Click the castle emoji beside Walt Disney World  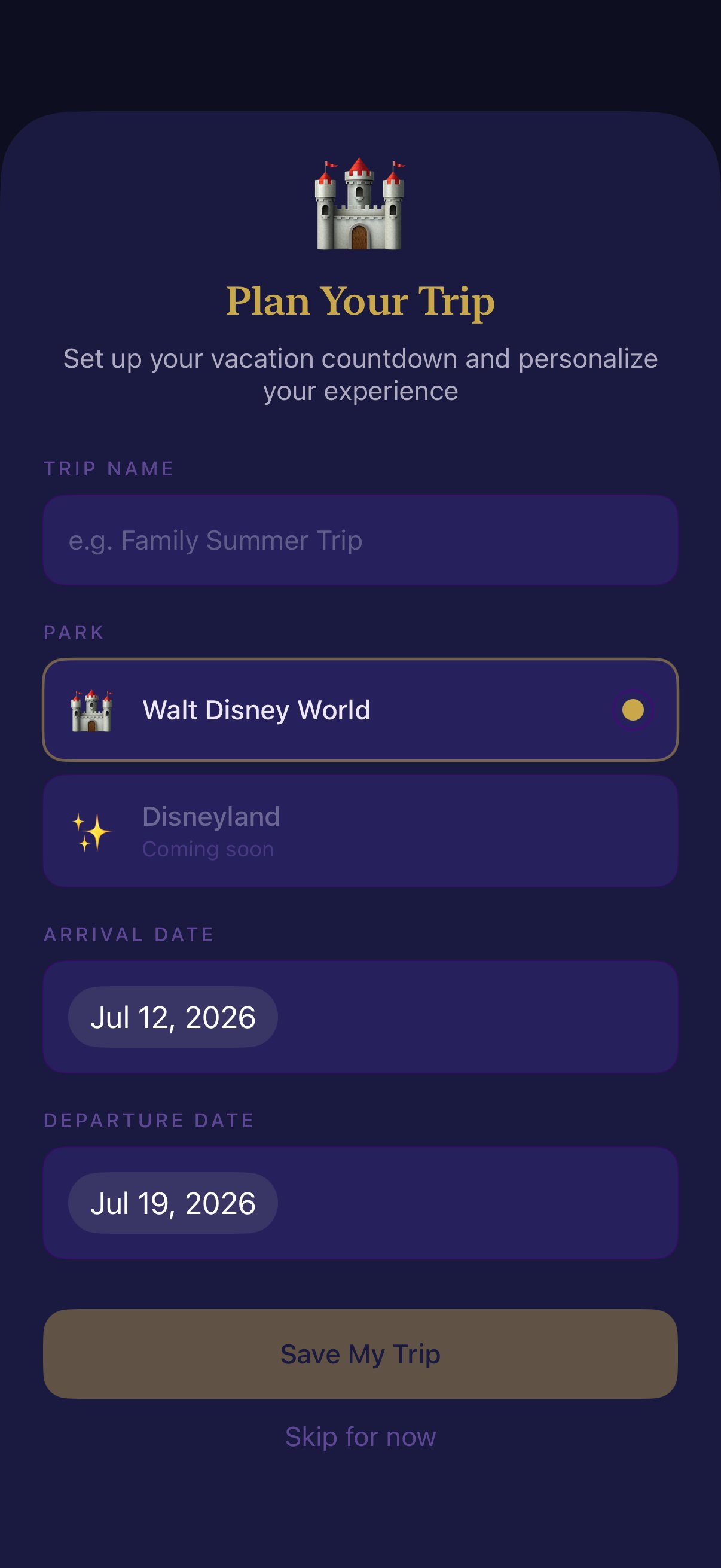[93, 710]
